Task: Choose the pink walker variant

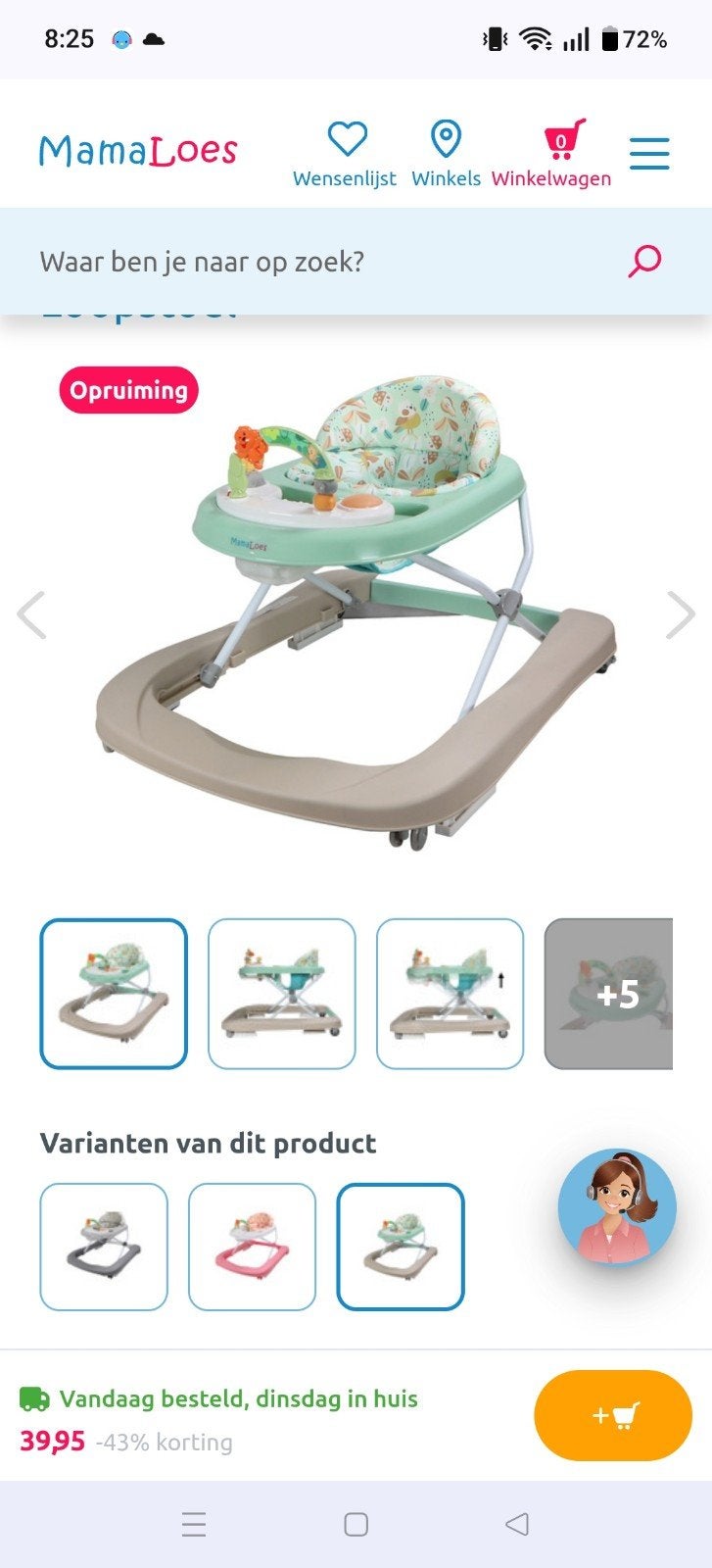Action: (x=252, y=1247)
